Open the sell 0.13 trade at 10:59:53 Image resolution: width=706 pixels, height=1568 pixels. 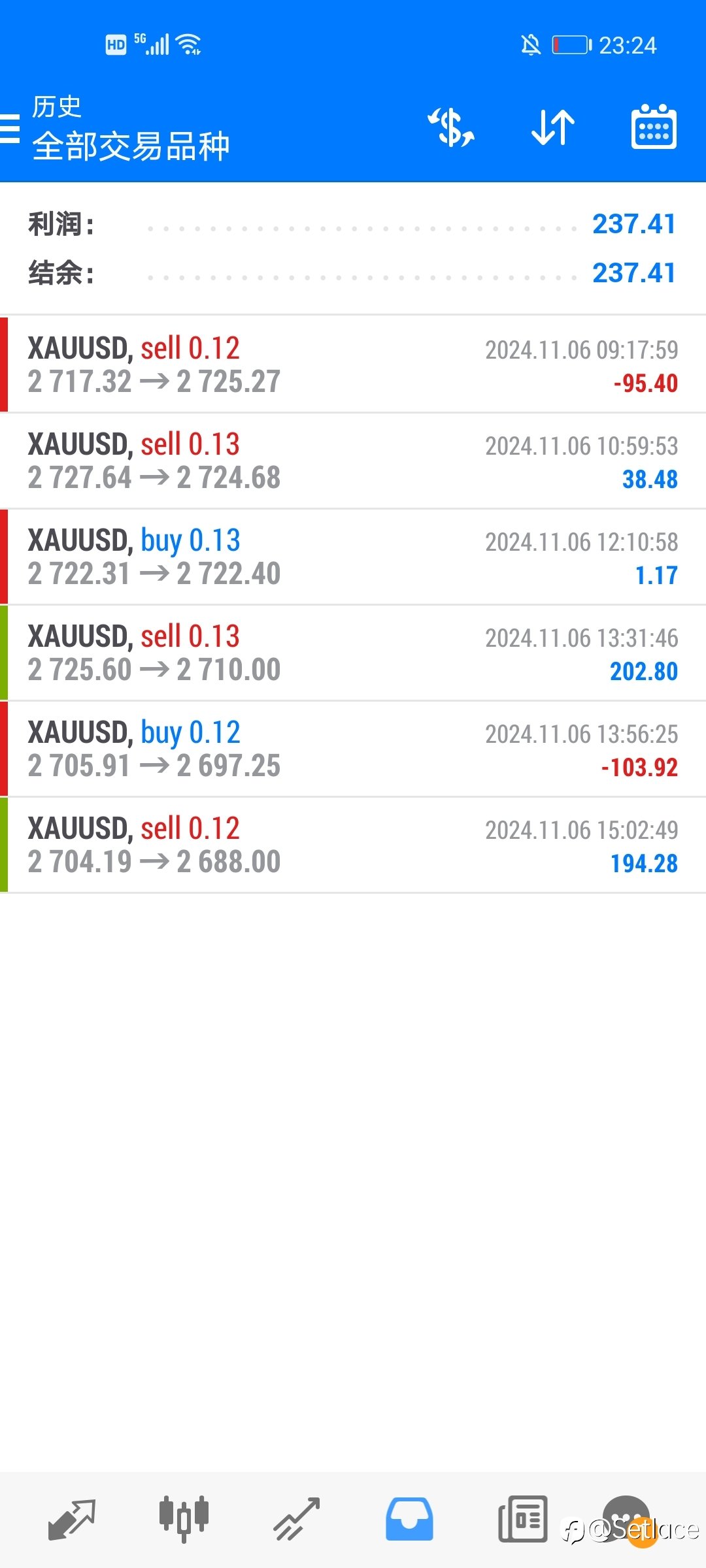coord(353,461)
